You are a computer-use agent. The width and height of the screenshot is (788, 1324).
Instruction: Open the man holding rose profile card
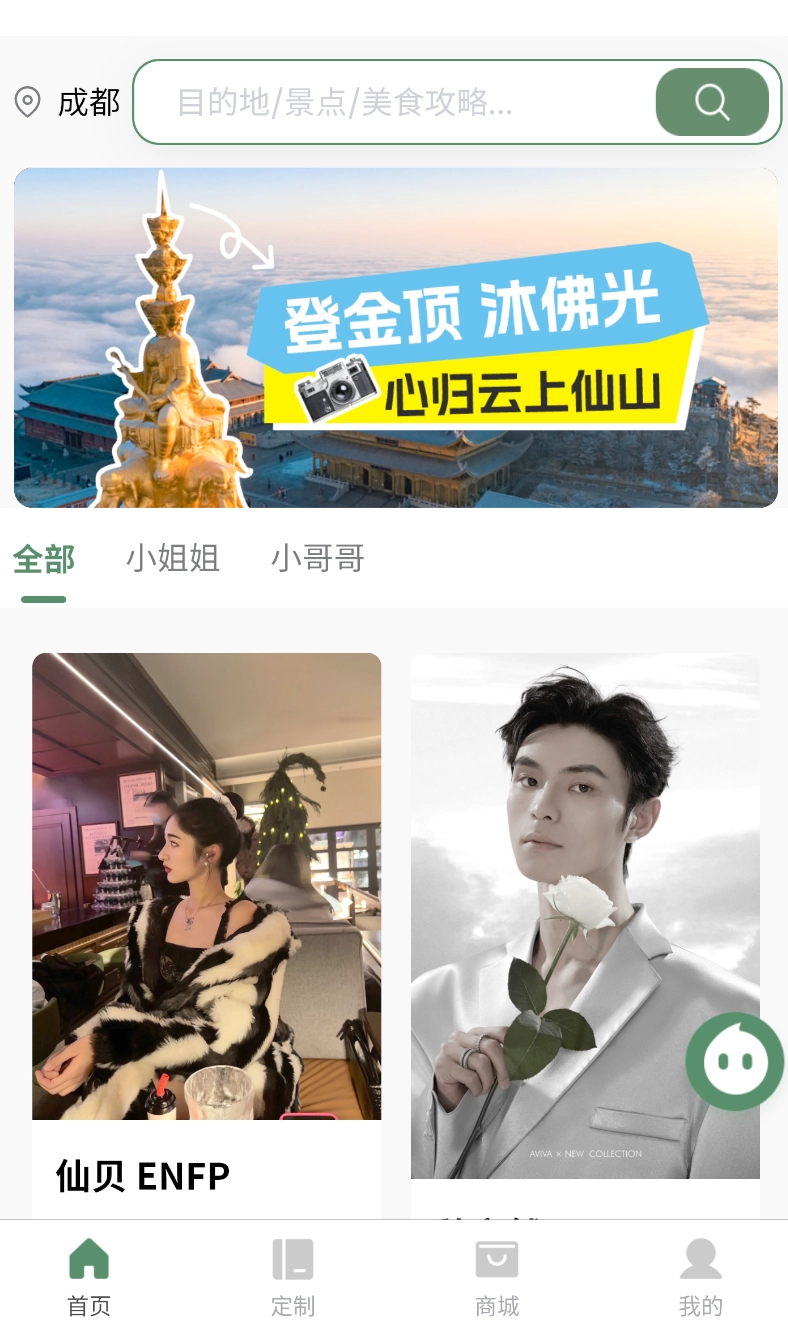pyautogui.click(x=585, y=916)
